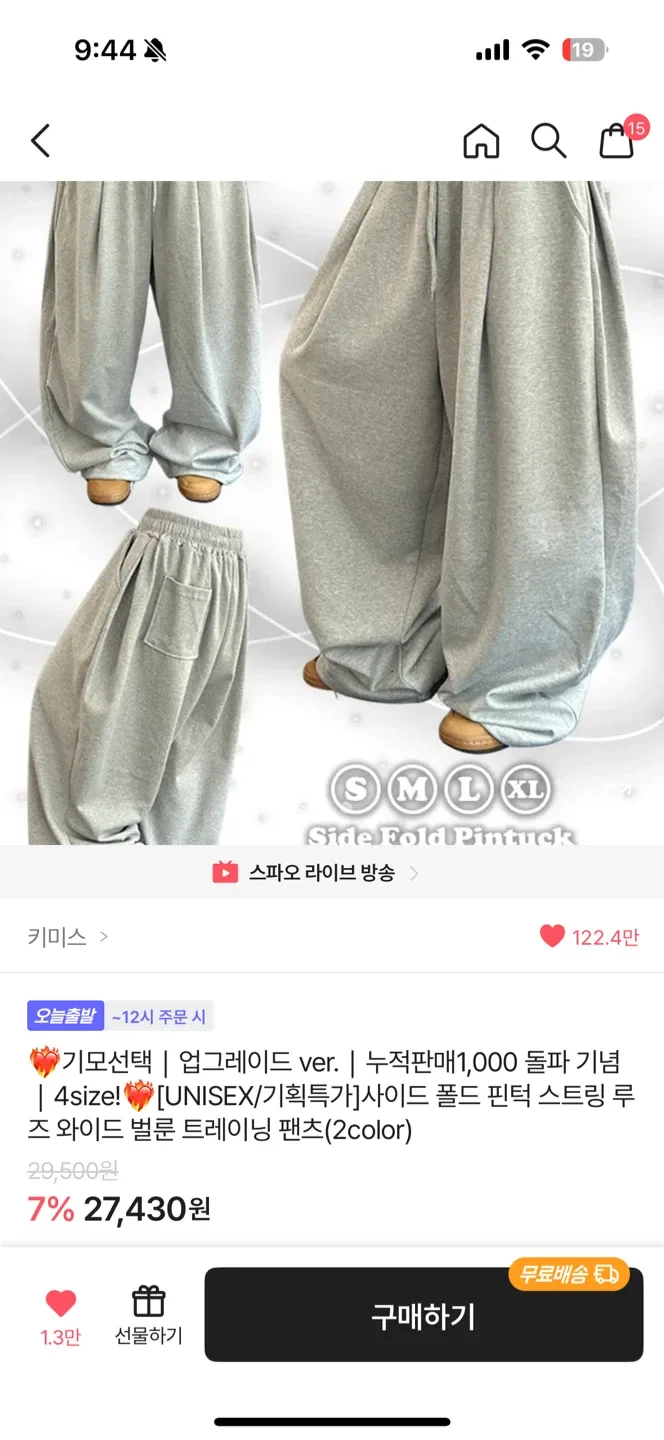This screenshot has width=664, height=1440.
Task: Go back to the previous page
Action: tap(41, 141)
